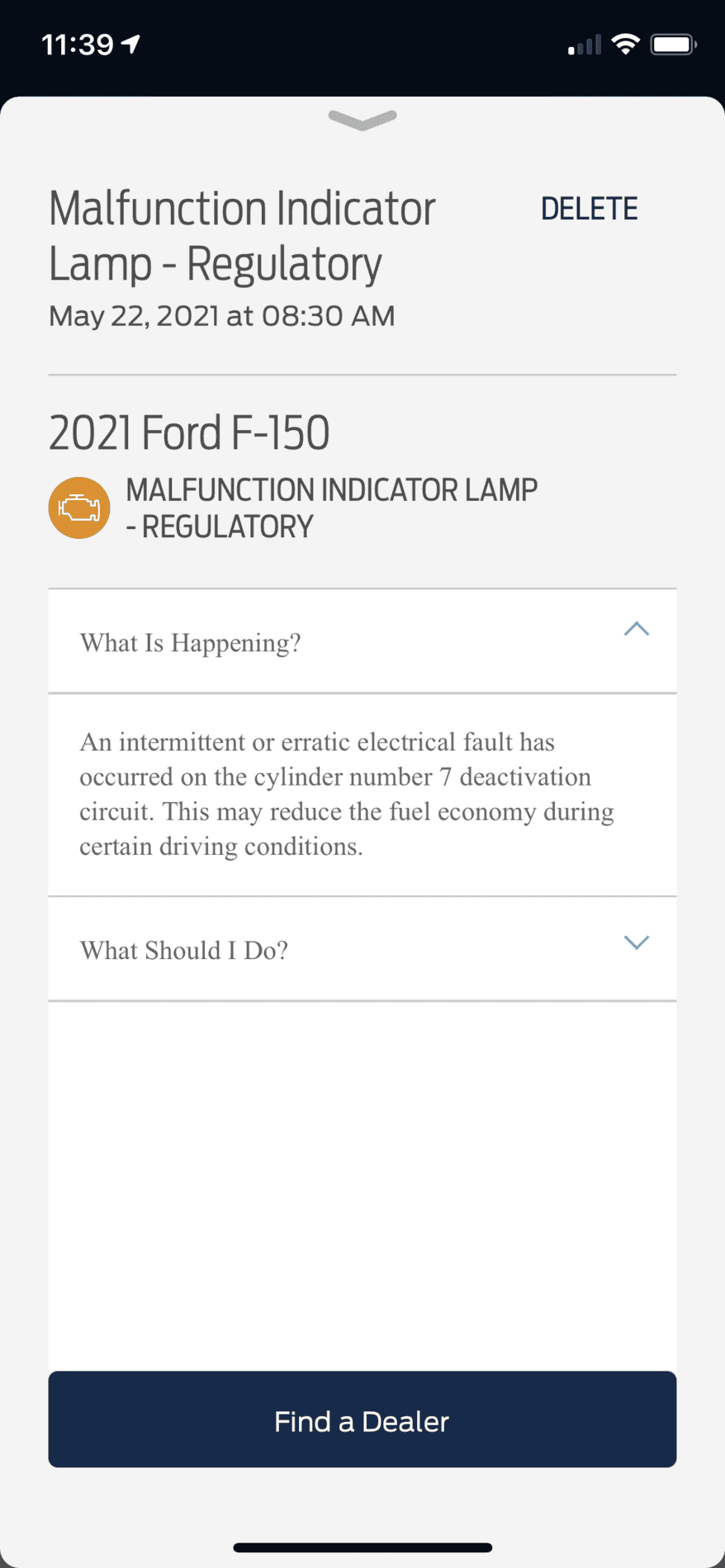Click the Malfunction Indicator Lamp - Regulatory title
The height and width of the screenshot is (1568, 725).
[242, 235]
